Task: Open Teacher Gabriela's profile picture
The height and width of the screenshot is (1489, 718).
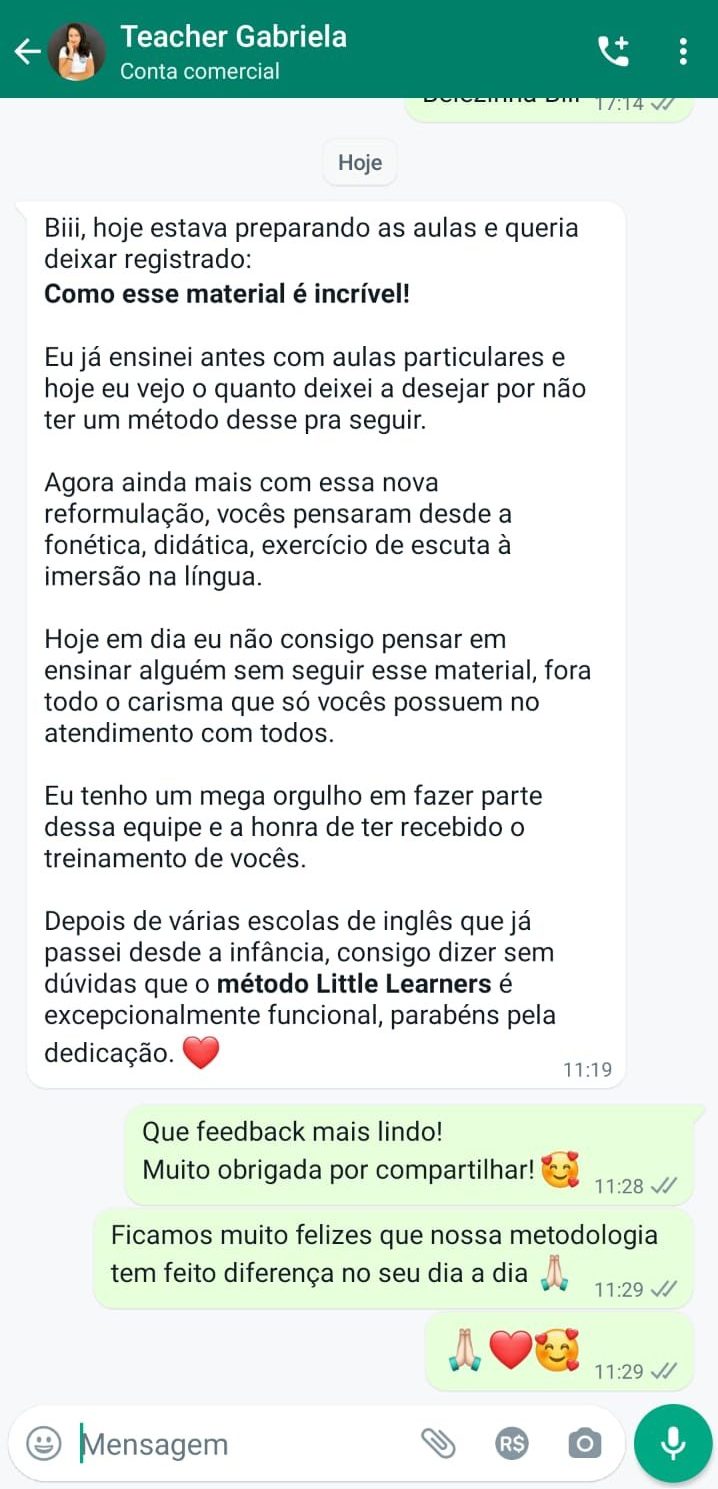Action: pos(77,51)
